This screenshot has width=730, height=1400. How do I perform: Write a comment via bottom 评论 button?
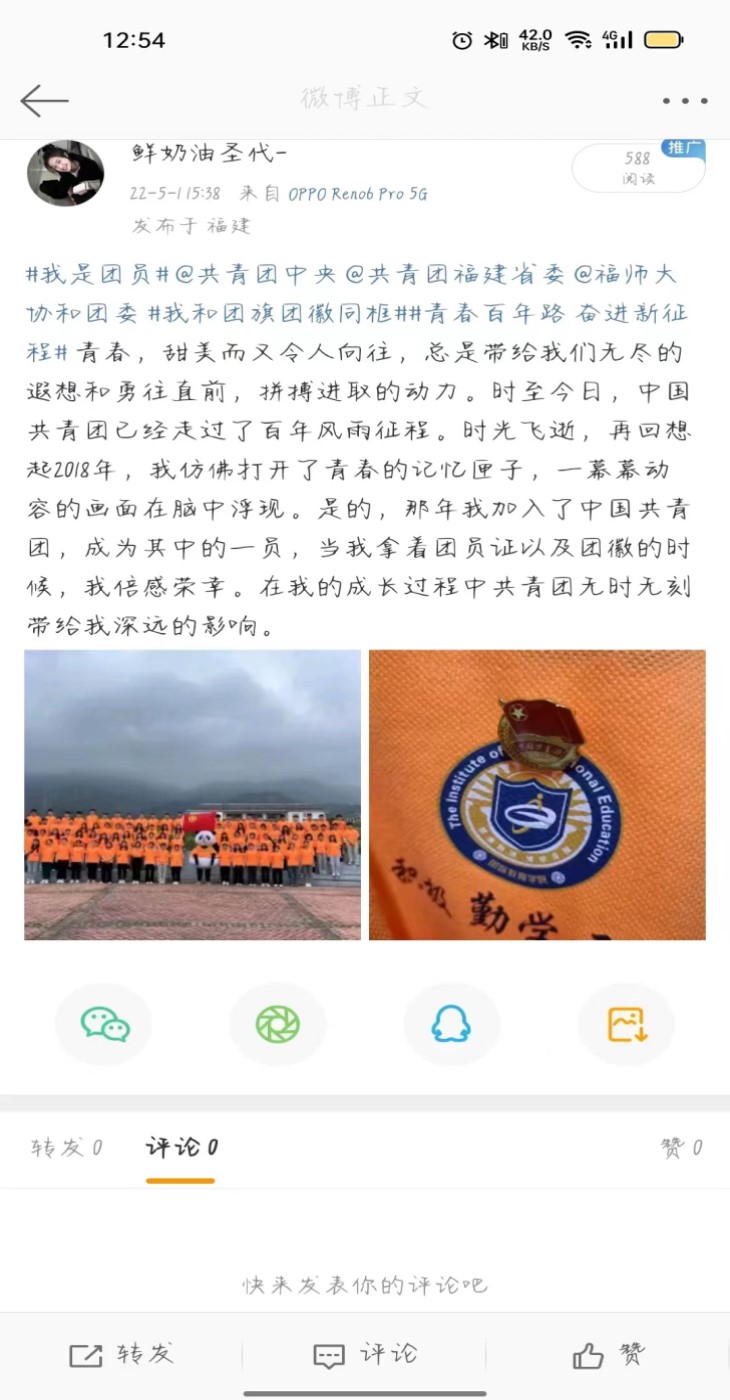pyautogui.click(x=364, y=1355)
